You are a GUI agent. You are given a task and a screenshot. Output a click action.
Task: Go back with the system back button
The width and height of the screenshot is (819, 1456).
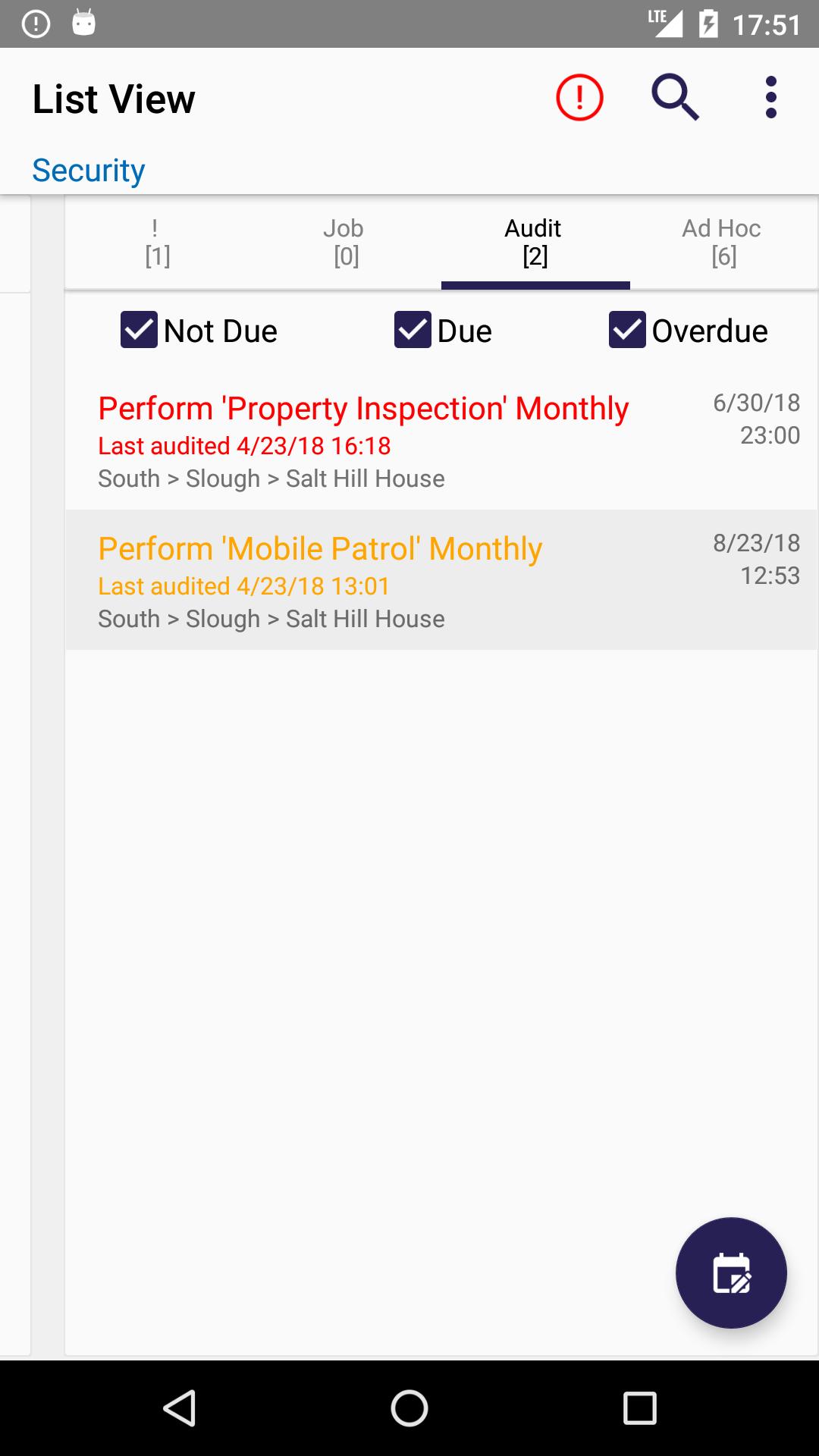[x=180, y=1408]
